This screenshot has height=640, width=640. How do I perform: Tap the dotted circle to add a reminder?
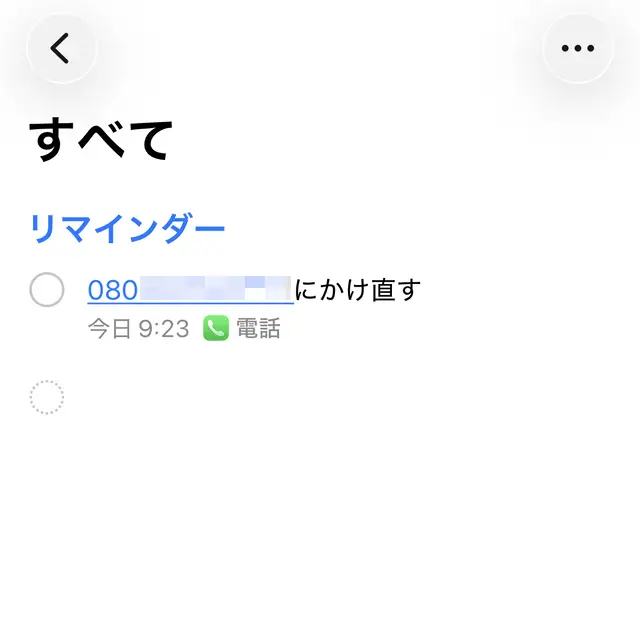point(47,397)
